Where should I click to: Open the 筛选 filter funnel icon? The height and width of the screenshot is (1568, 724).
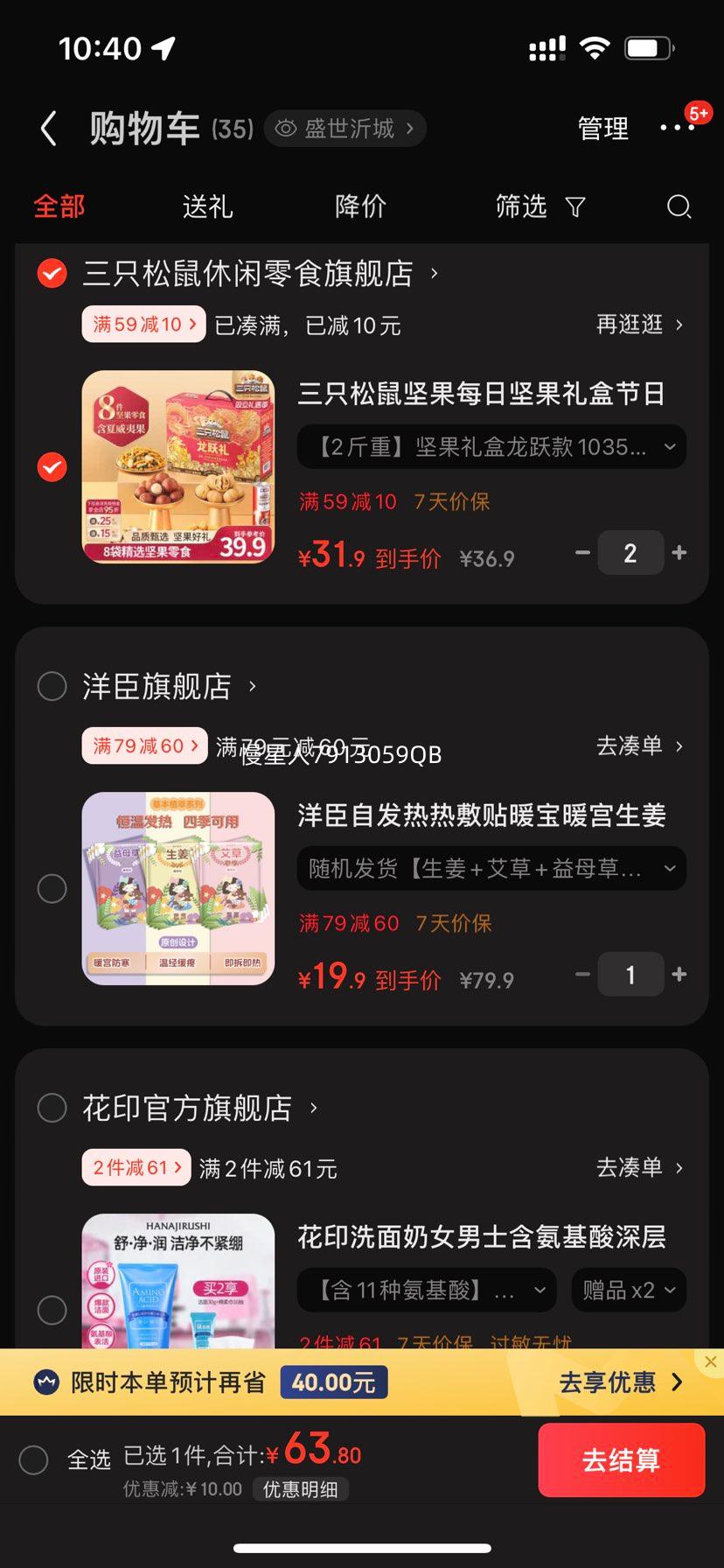(574, 206)
